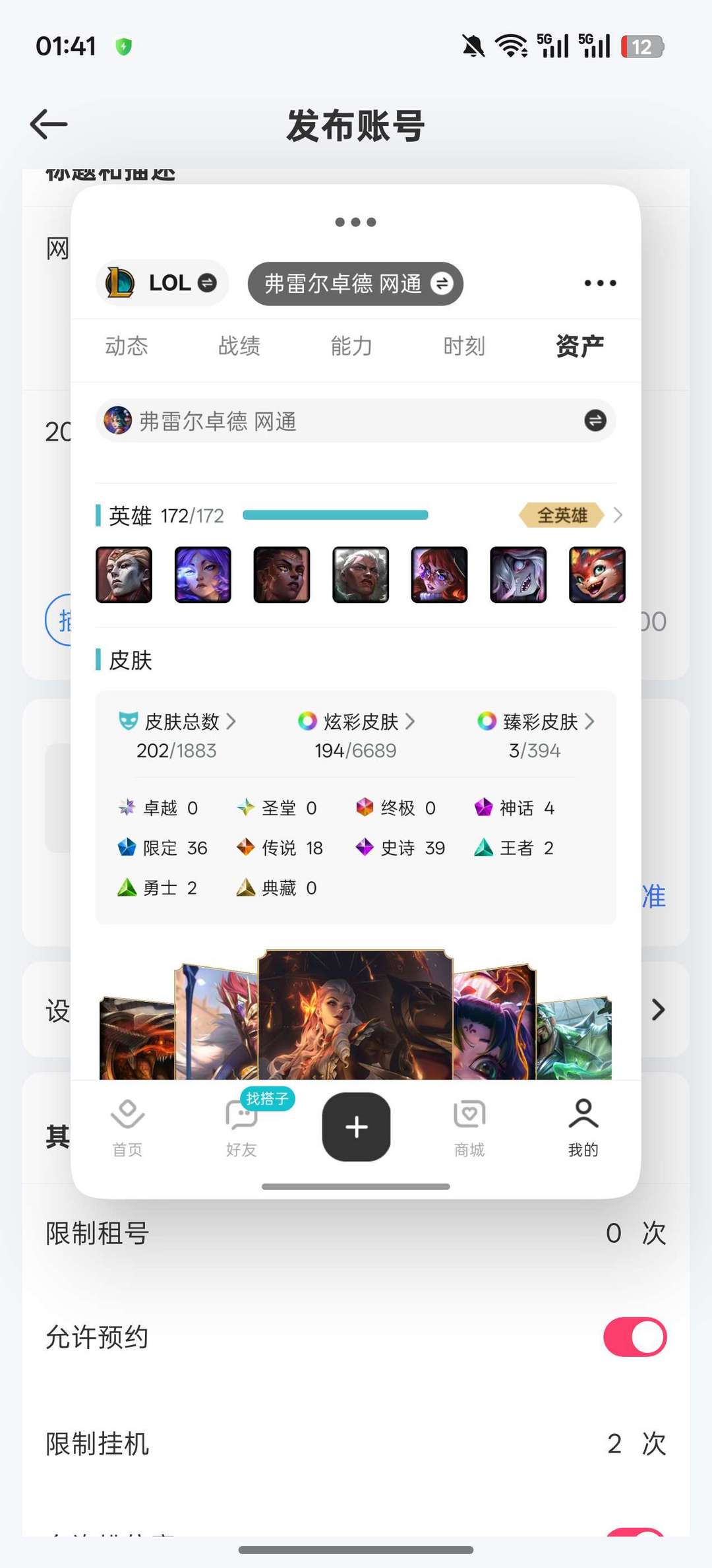The width and height of the screenshot is (712, 1568).
Task: Disable the 允许预约 toggle
Action: pos(634,1337)
